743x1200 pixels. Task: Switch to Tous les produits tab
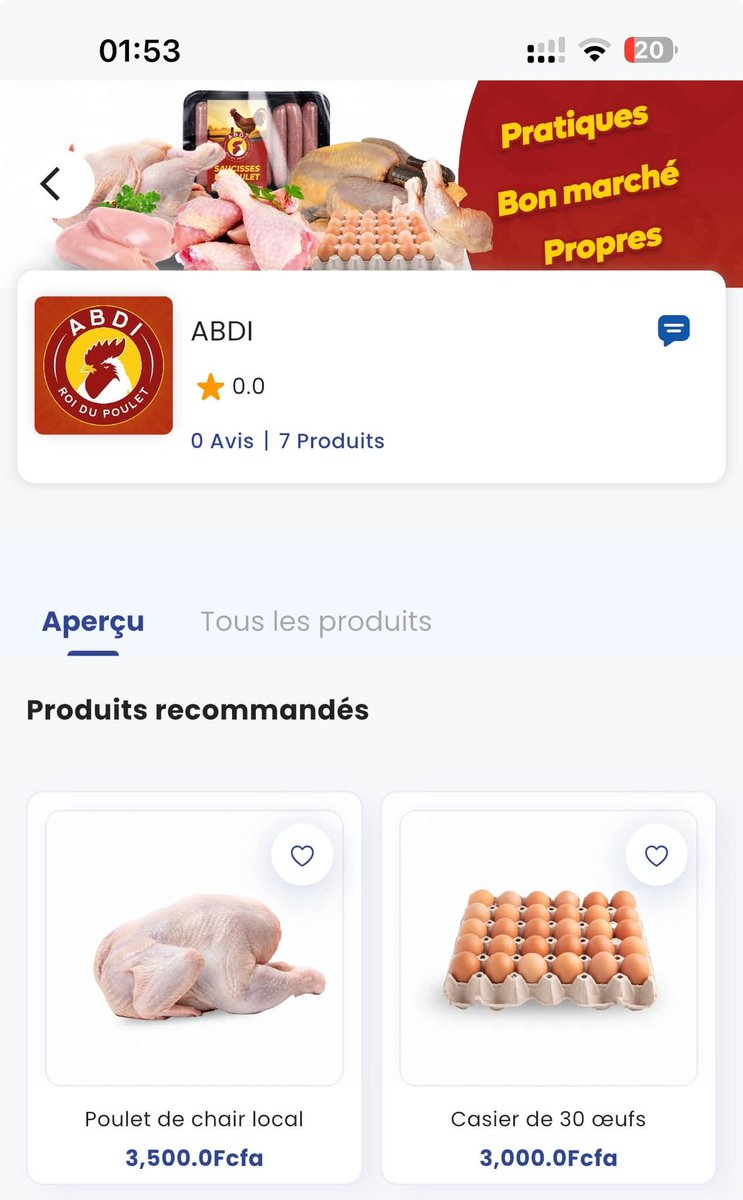[316, 621]
